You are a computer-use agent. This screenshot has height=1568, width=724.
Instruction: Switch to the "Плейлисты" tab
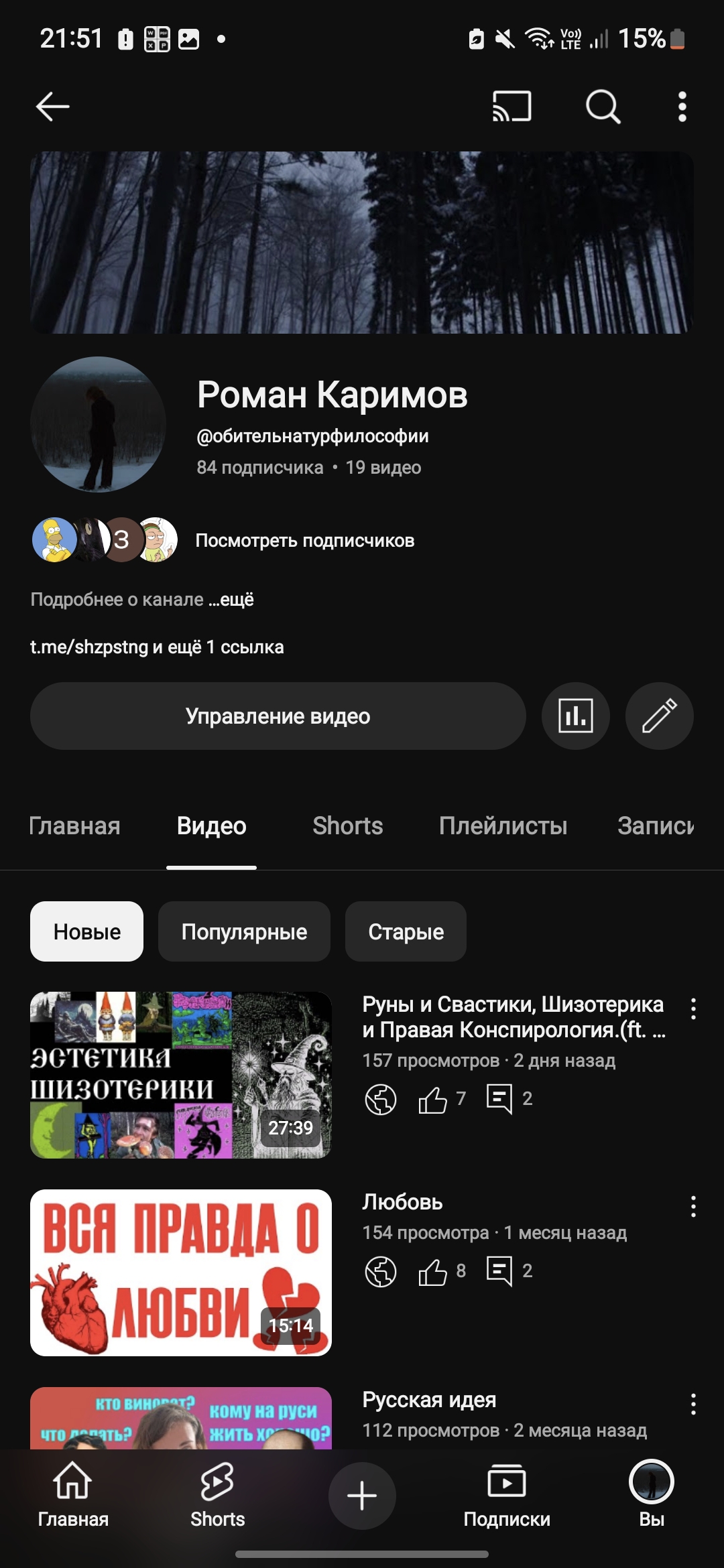click(x=503, y=826)
